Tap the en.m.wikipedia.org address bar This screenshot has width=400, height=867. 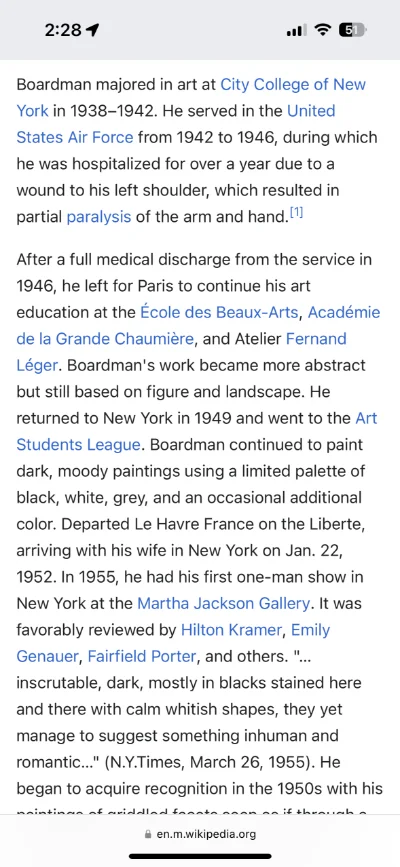200,834
